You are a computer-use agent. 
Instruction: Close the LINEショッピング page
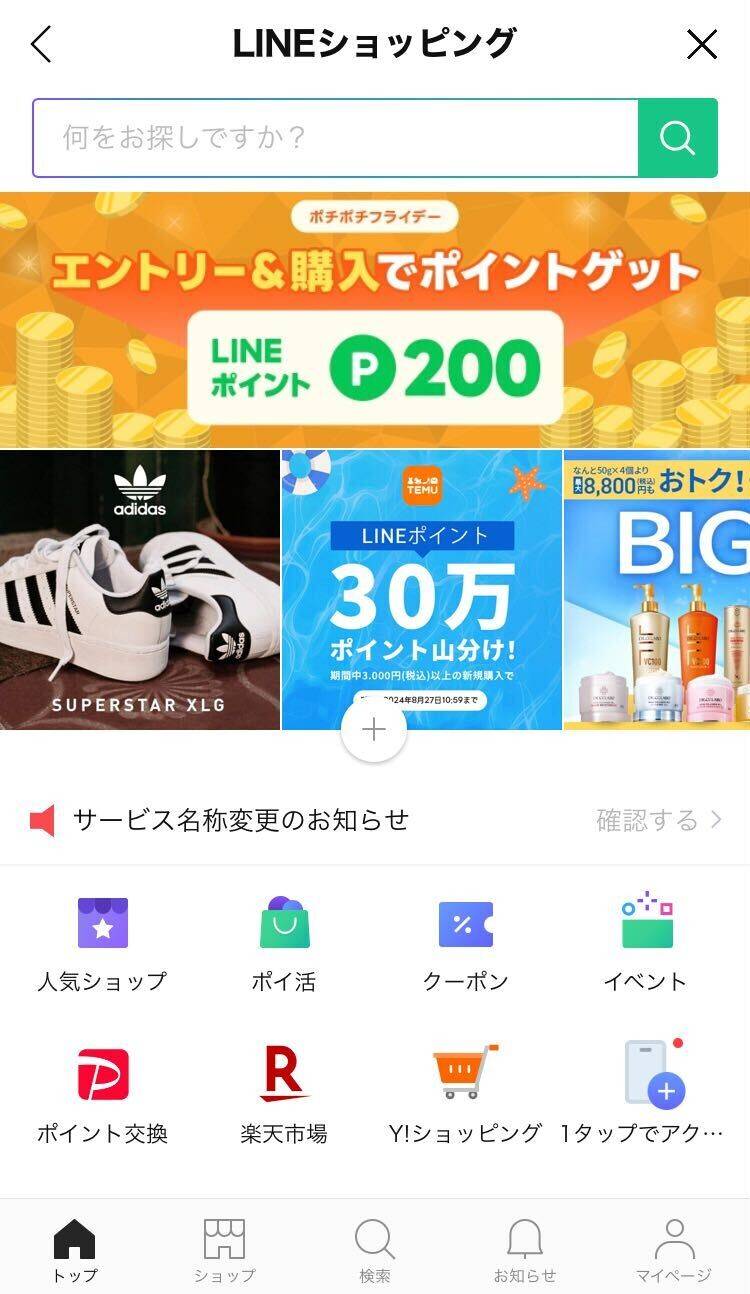(x=702, y=44)
